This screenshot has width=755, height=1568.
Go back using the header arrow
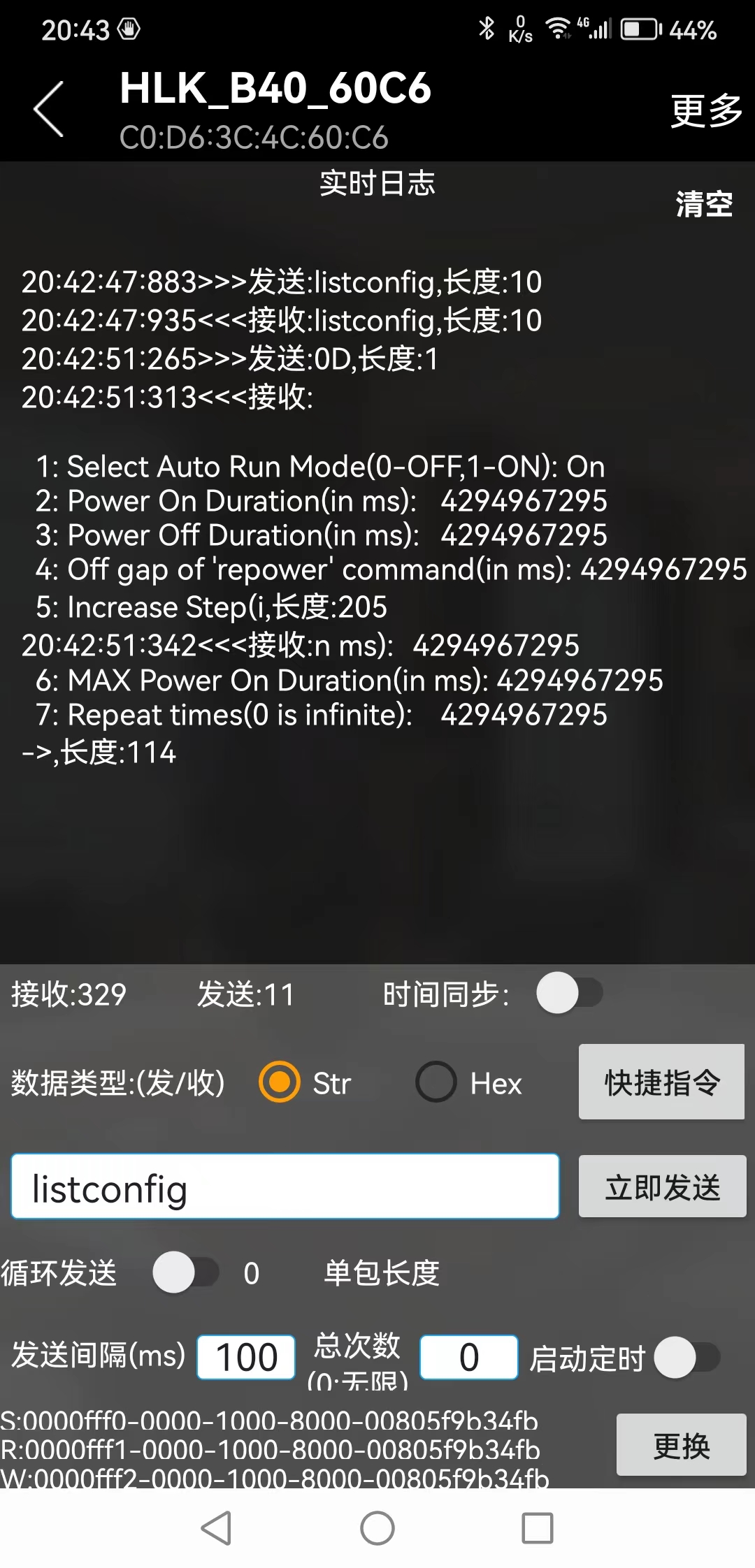[49, 109]
